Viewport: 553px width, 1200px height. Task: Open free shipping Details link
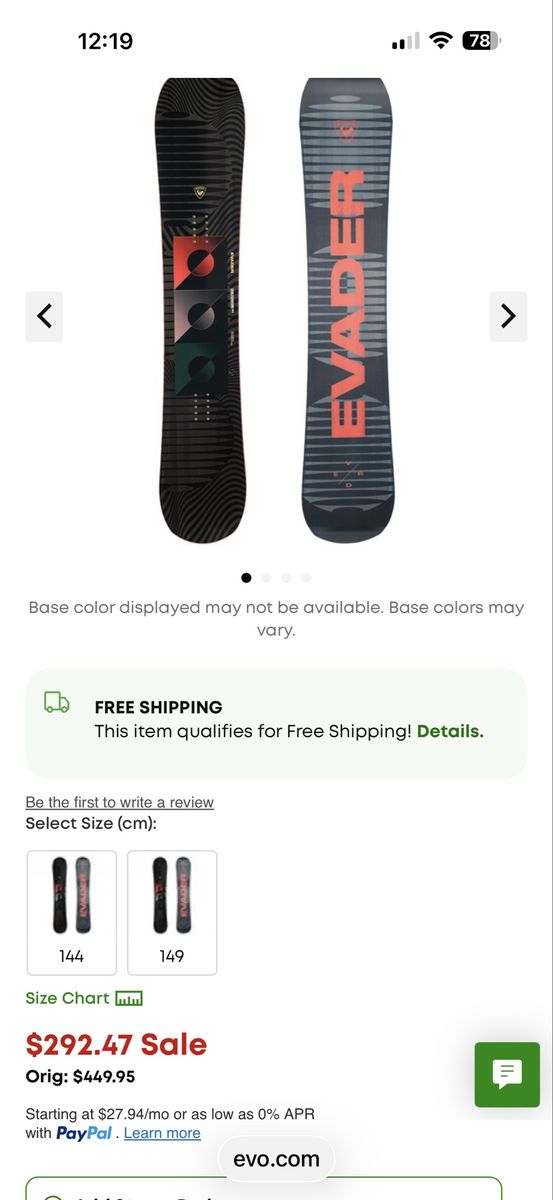[x=450, y=731]
